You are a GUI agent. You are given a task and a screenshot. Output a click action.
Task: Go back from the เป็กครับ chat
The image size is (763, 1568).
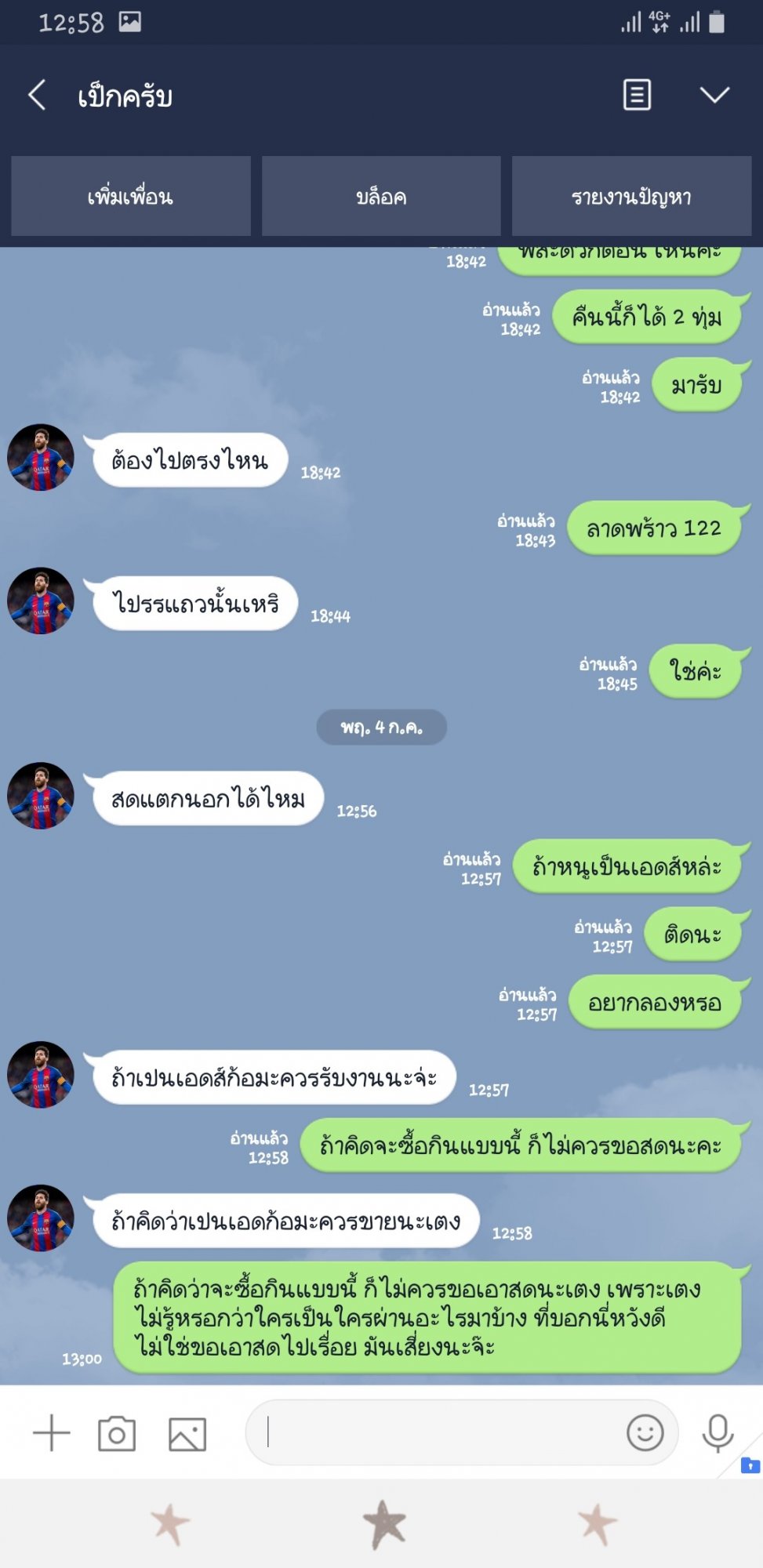click(37, 96)
